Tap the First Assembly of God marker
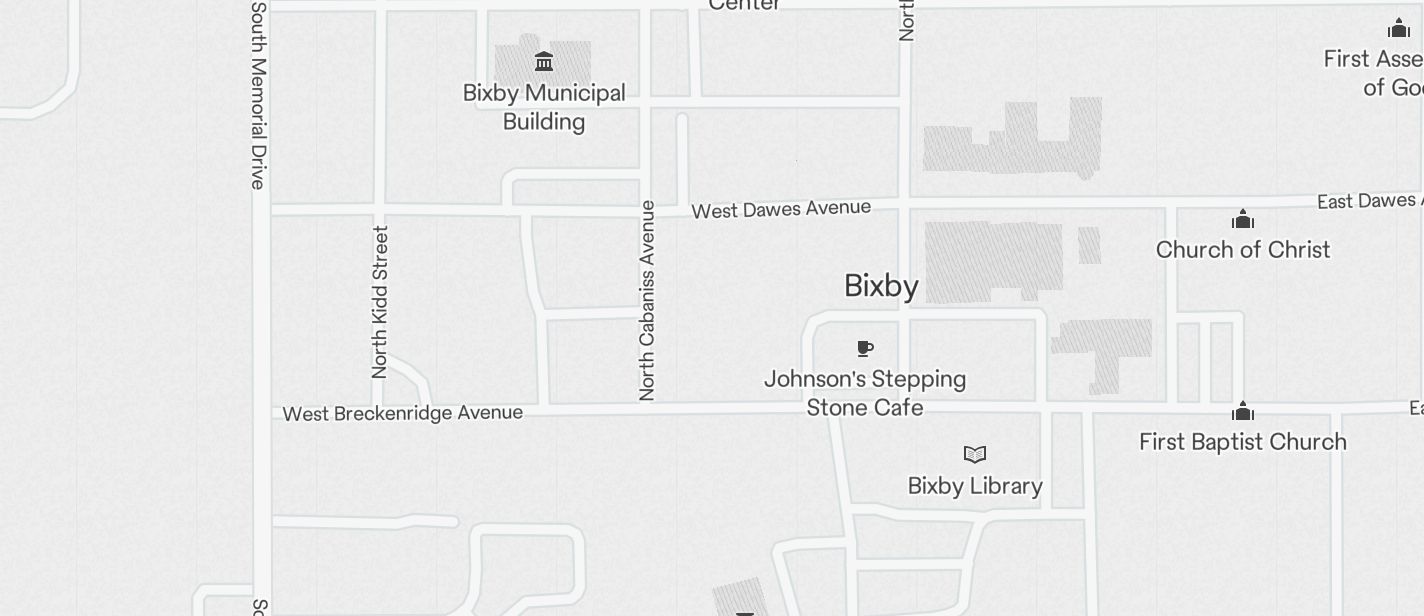Screen dimensions: 1424x616 pos(1399,29)
